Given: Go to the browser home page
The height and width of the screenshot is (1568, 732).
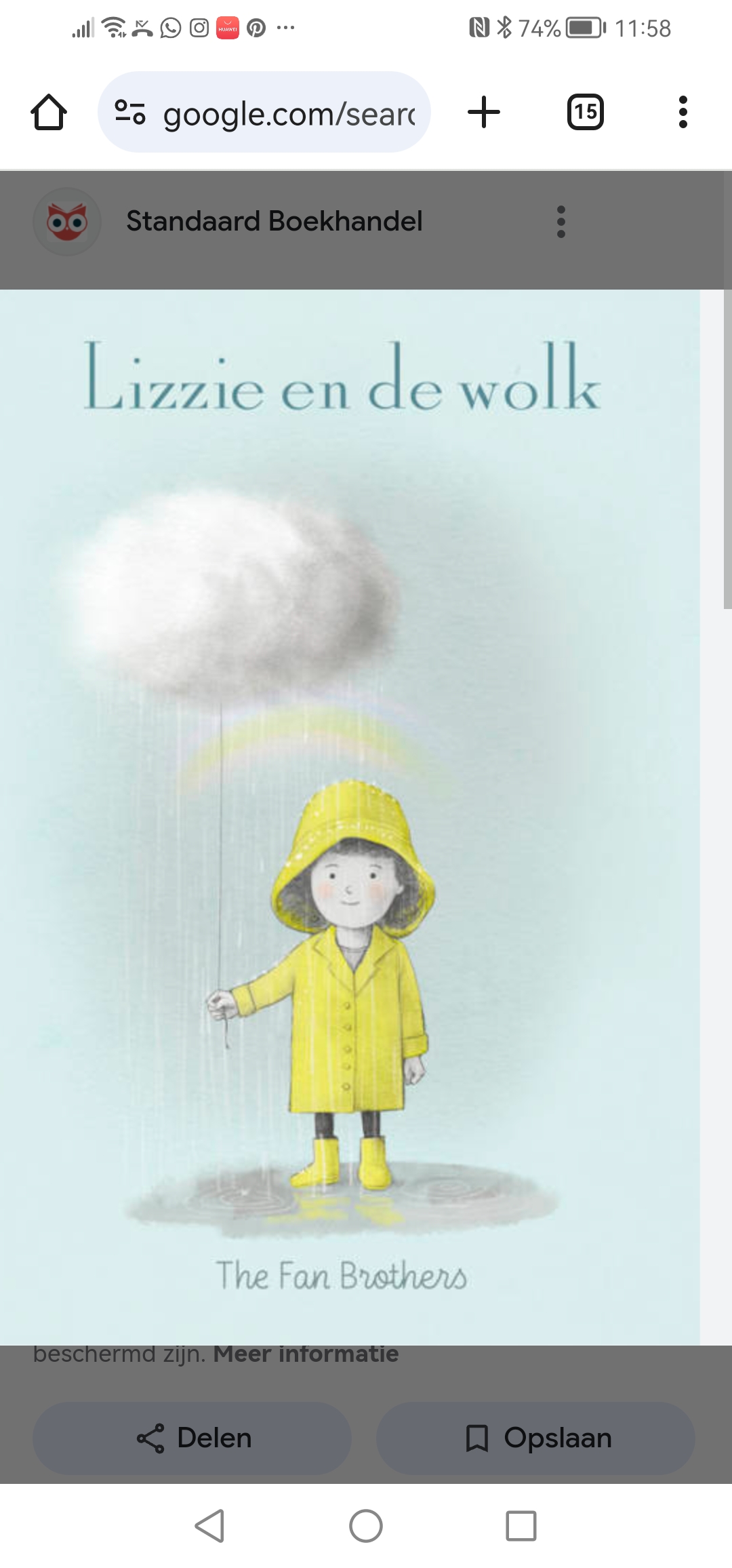Looking at the screenshot, I should coord(49,113).
